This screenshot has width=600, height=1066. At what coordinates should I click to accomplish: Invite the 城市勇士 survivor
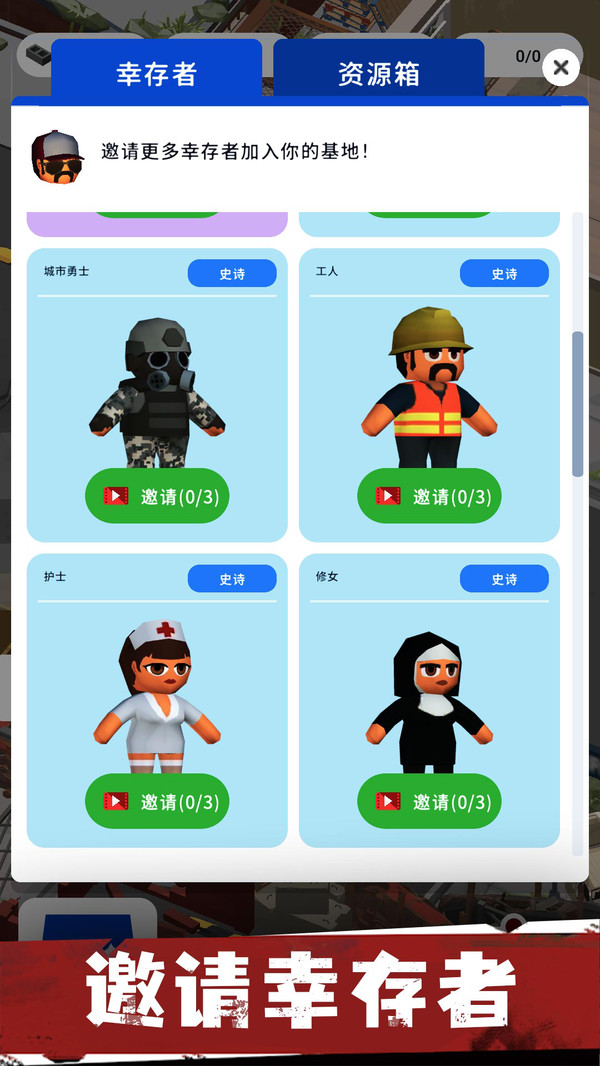pos(157,496)
